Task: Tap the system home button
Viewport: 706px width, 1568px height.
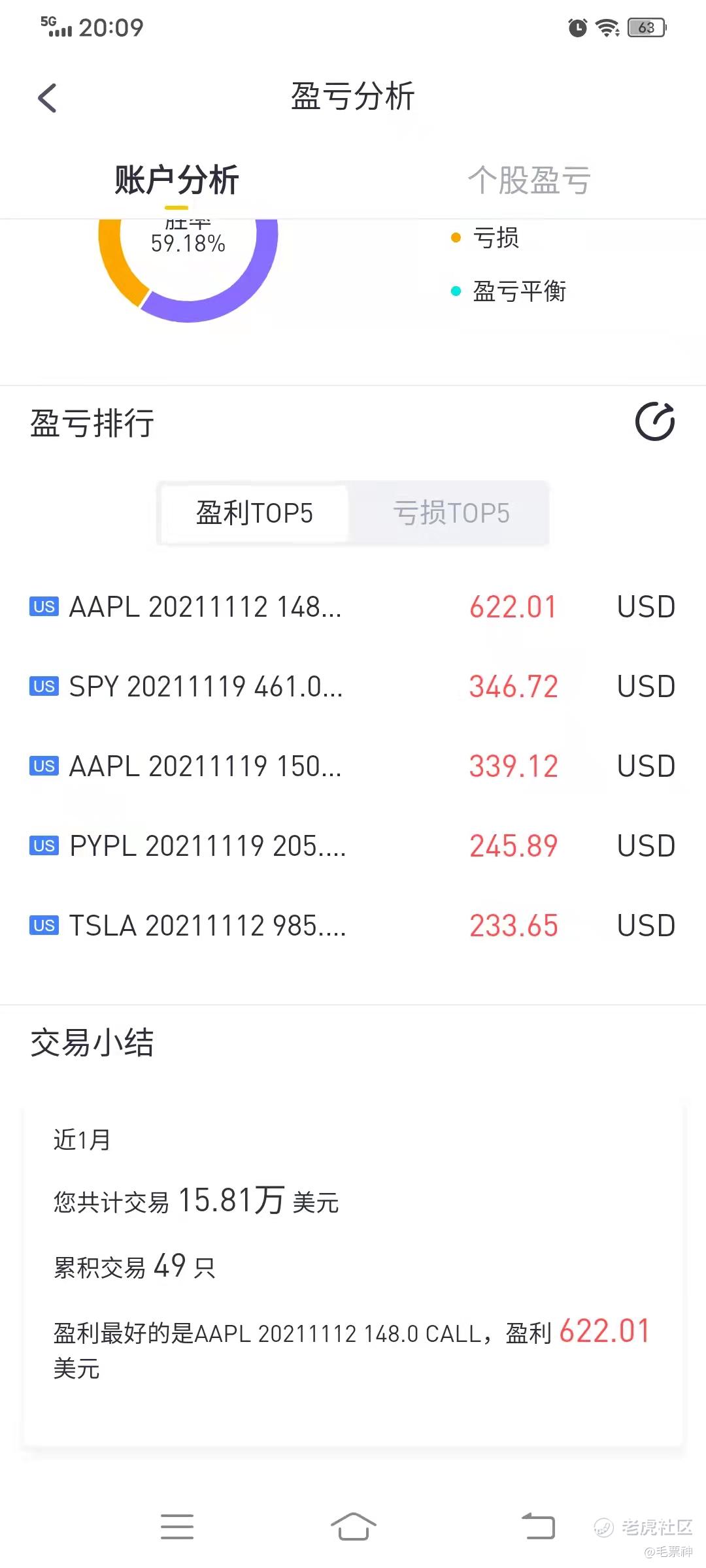Action: (x=353, y=1526)
